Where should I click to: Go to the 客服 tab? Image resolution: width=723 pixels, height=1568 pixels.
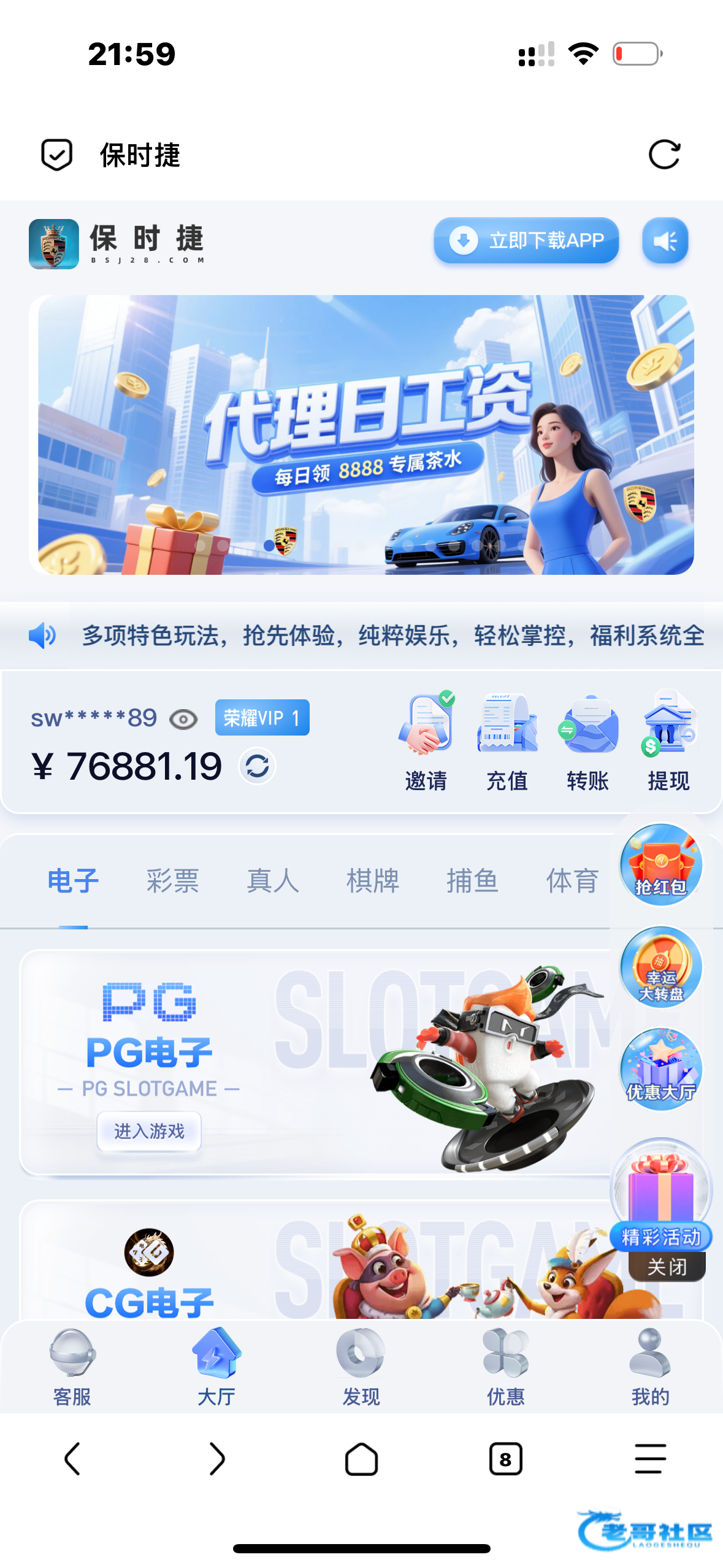pos(72,1367)
